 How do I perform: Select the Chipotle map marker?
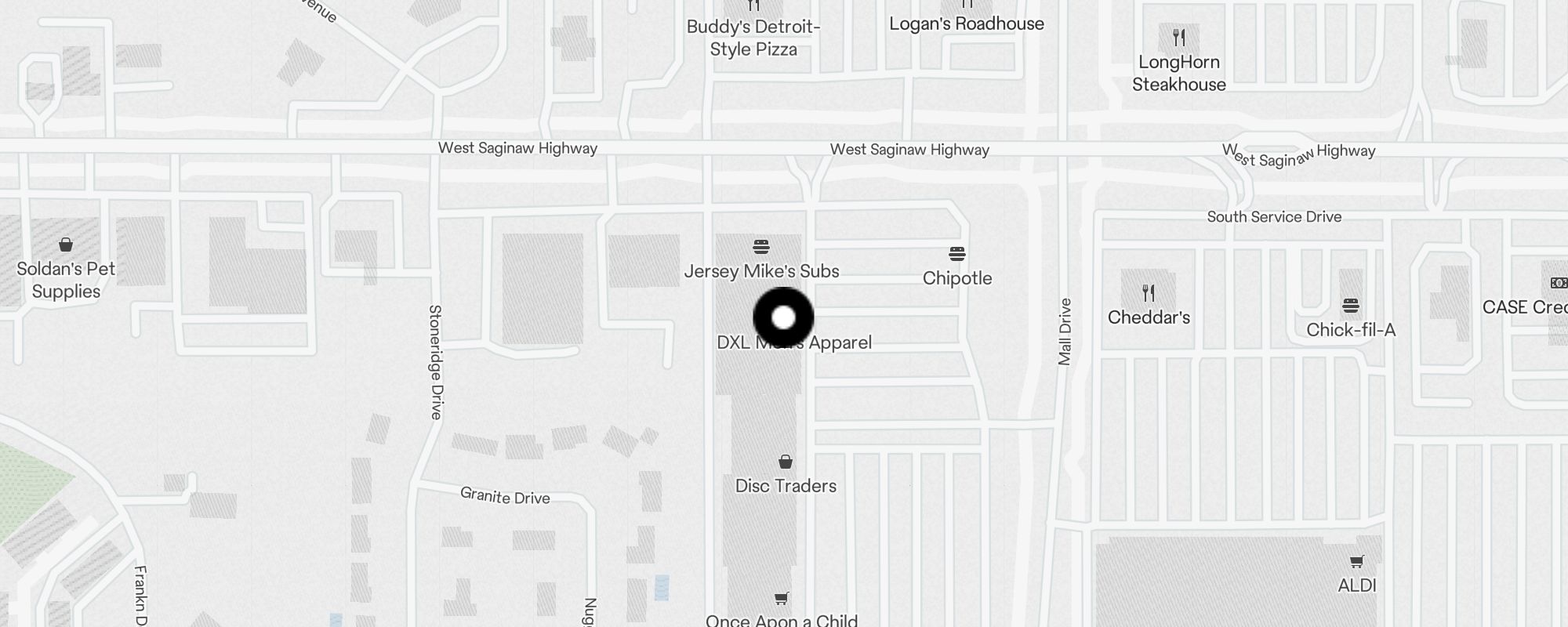(956, 255)
